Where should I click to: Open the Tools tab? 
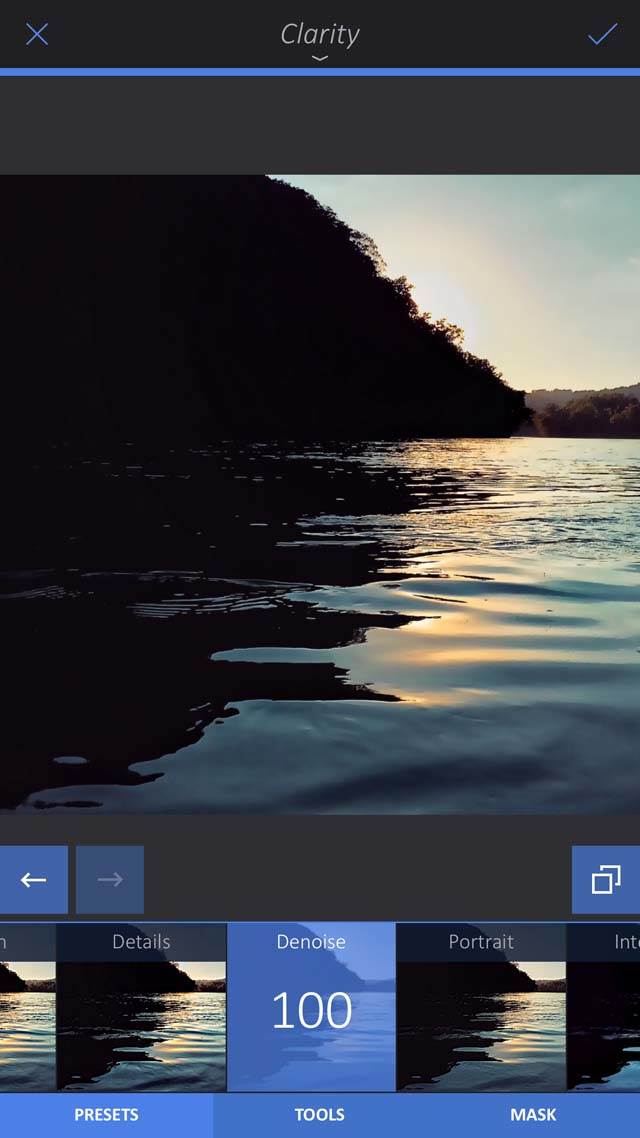pos(319,1115)
